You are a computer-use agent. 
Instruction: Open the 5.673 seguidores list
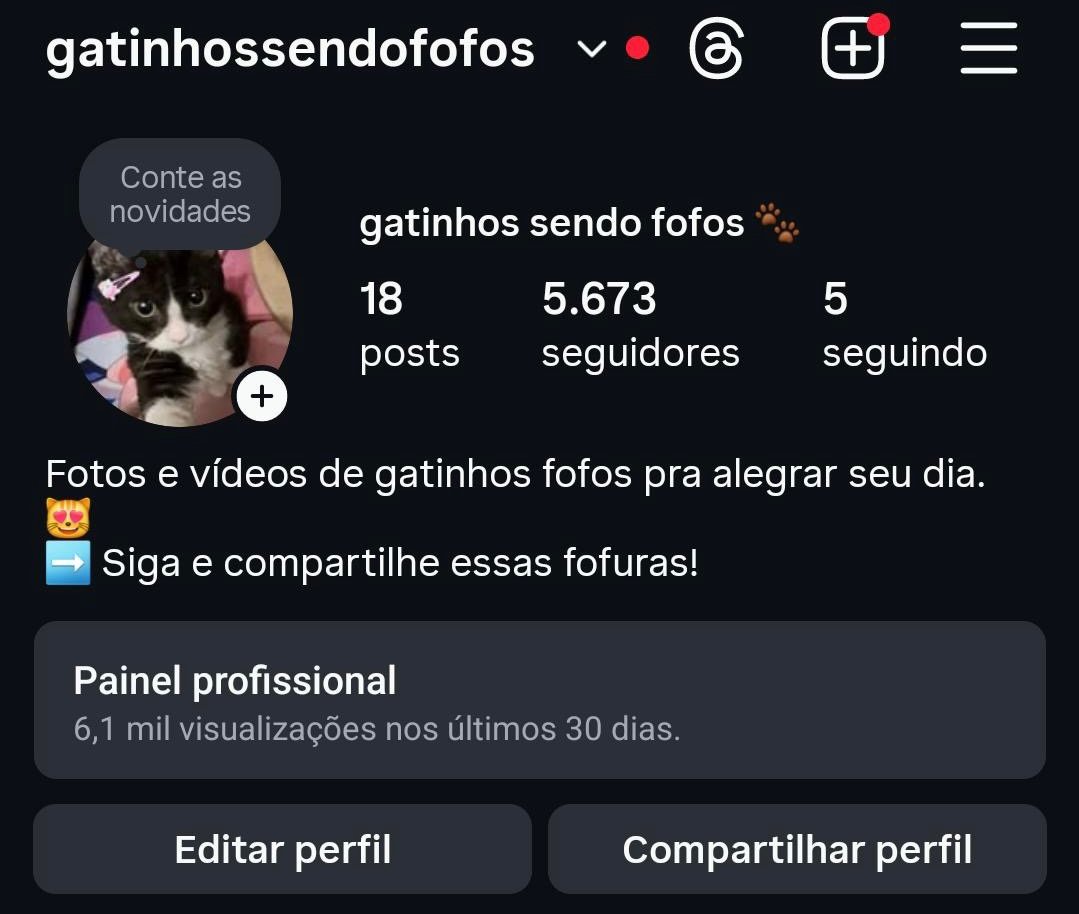click(x=640, y=325)
